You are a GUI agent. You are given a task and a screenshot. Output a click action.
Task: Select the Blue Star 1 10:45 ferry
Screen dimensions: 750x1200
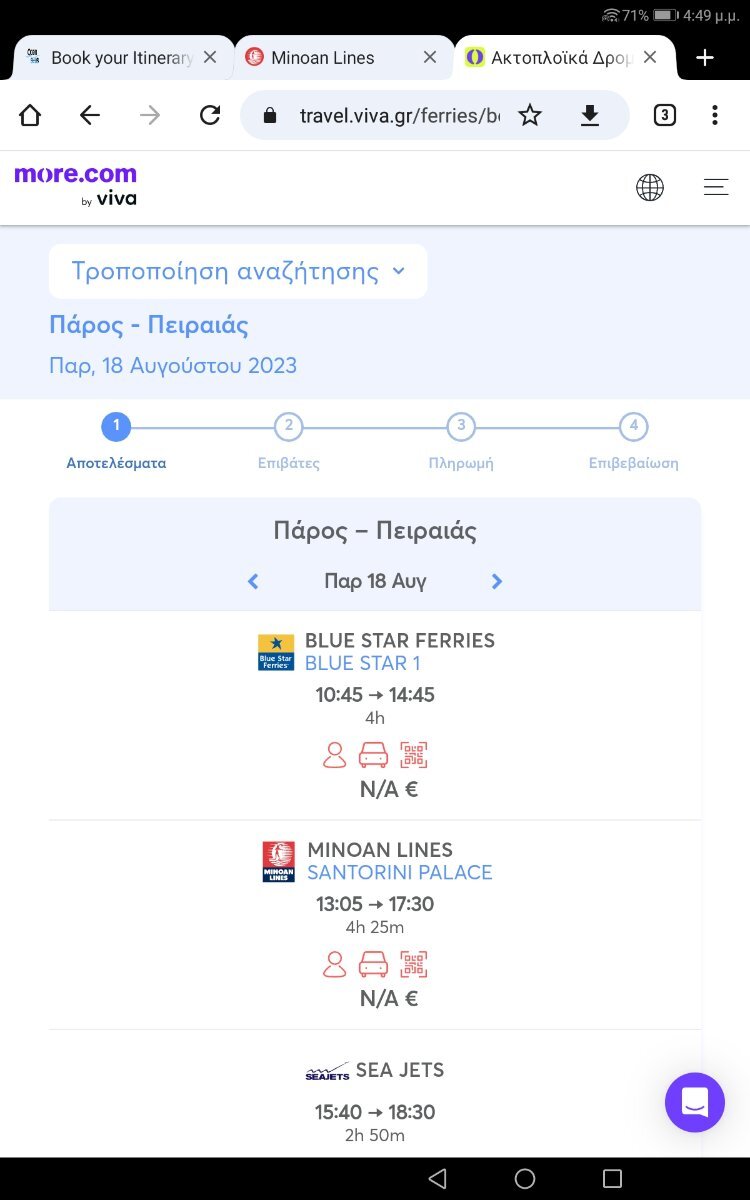375,715
